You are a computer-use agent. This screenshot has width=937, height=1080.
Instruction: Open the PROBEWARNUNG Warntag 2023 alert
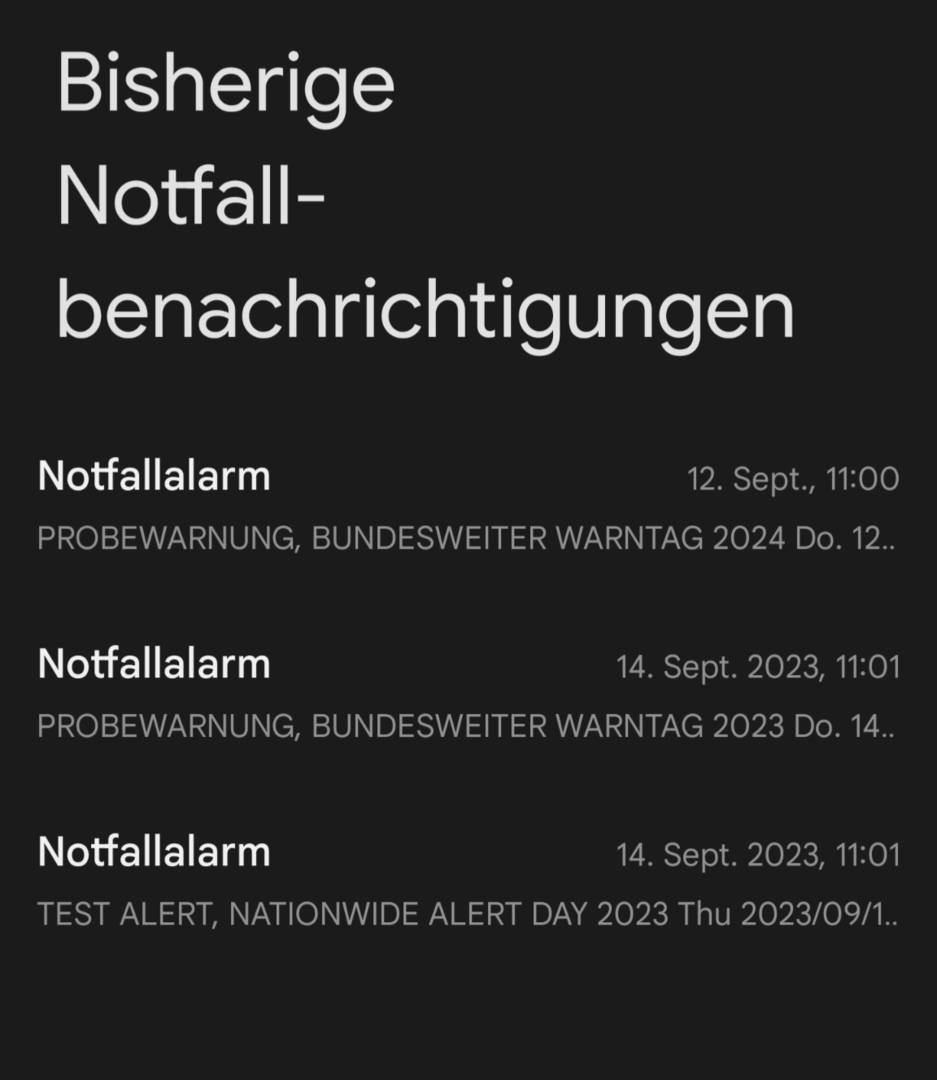(468, 695)
